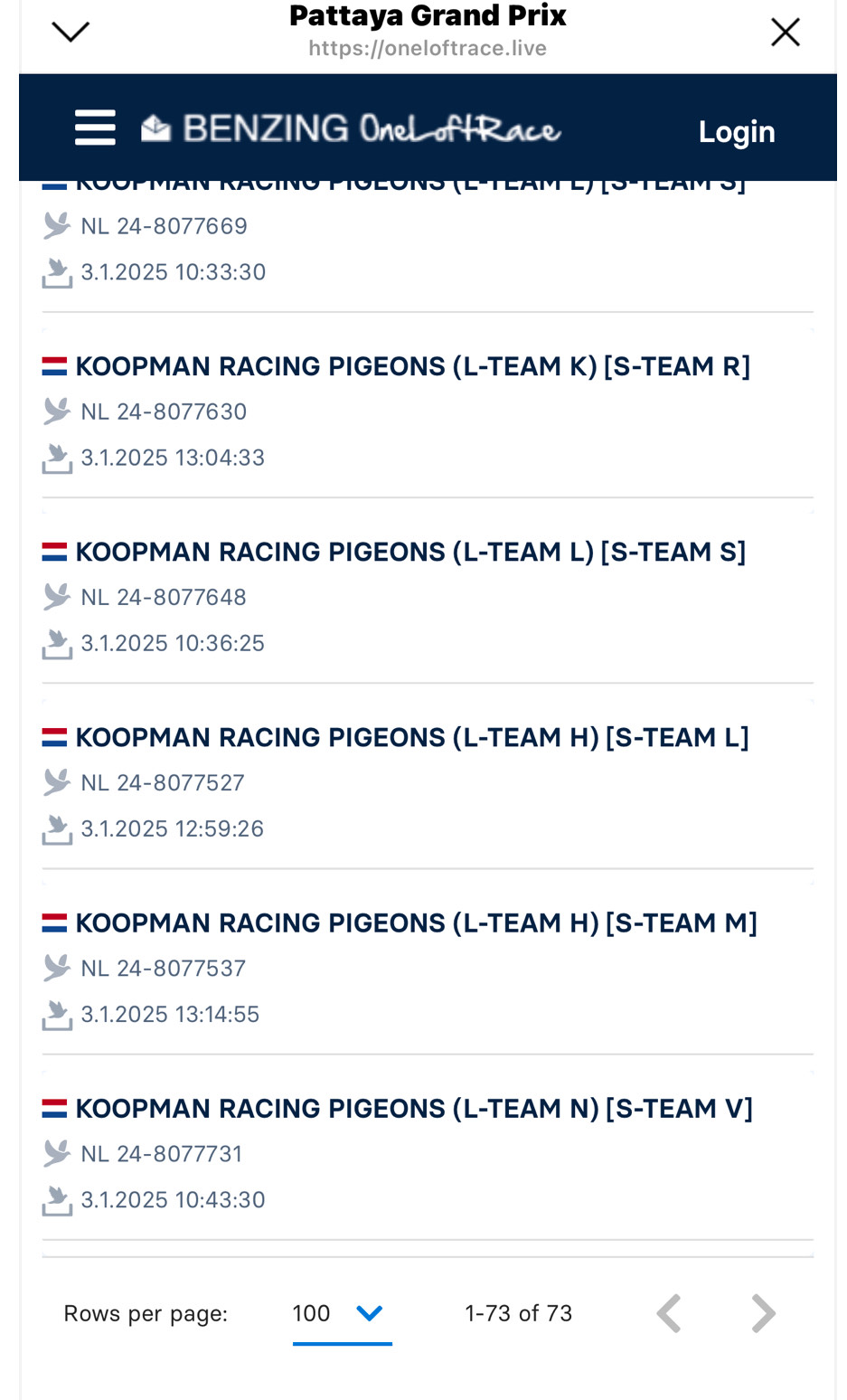Close the in-app browser with X
Viewport: 847px width, 1400px height.
coord(785,33)
